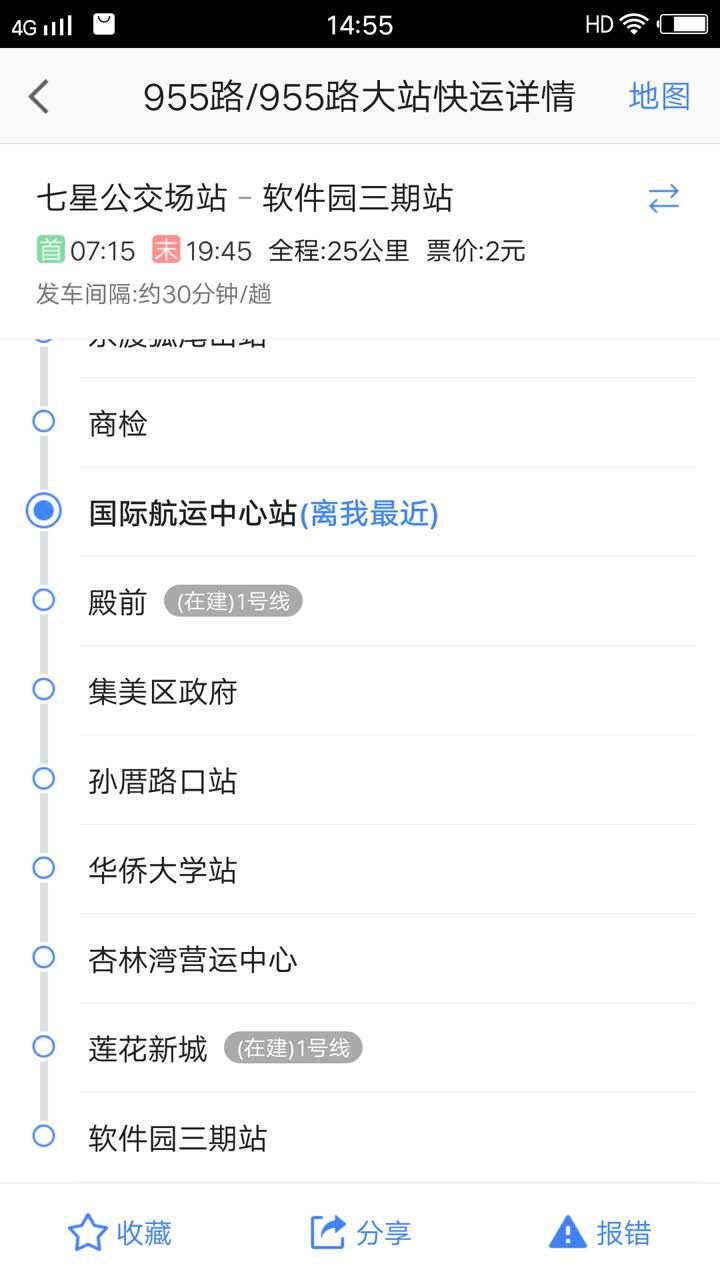Go back using the top-left arrow
Image resolution: width=720 pixels, height=1280 pixels.
(39, 97)
